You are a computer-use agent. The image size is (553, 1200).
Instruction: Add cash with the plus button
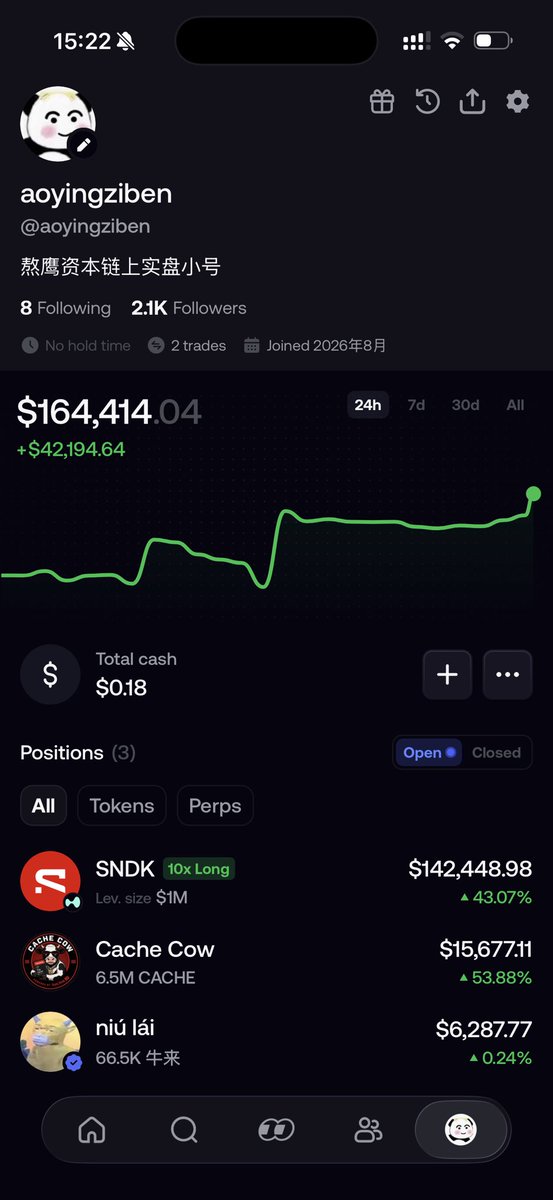pyautogui.click(x=447, y=675)
